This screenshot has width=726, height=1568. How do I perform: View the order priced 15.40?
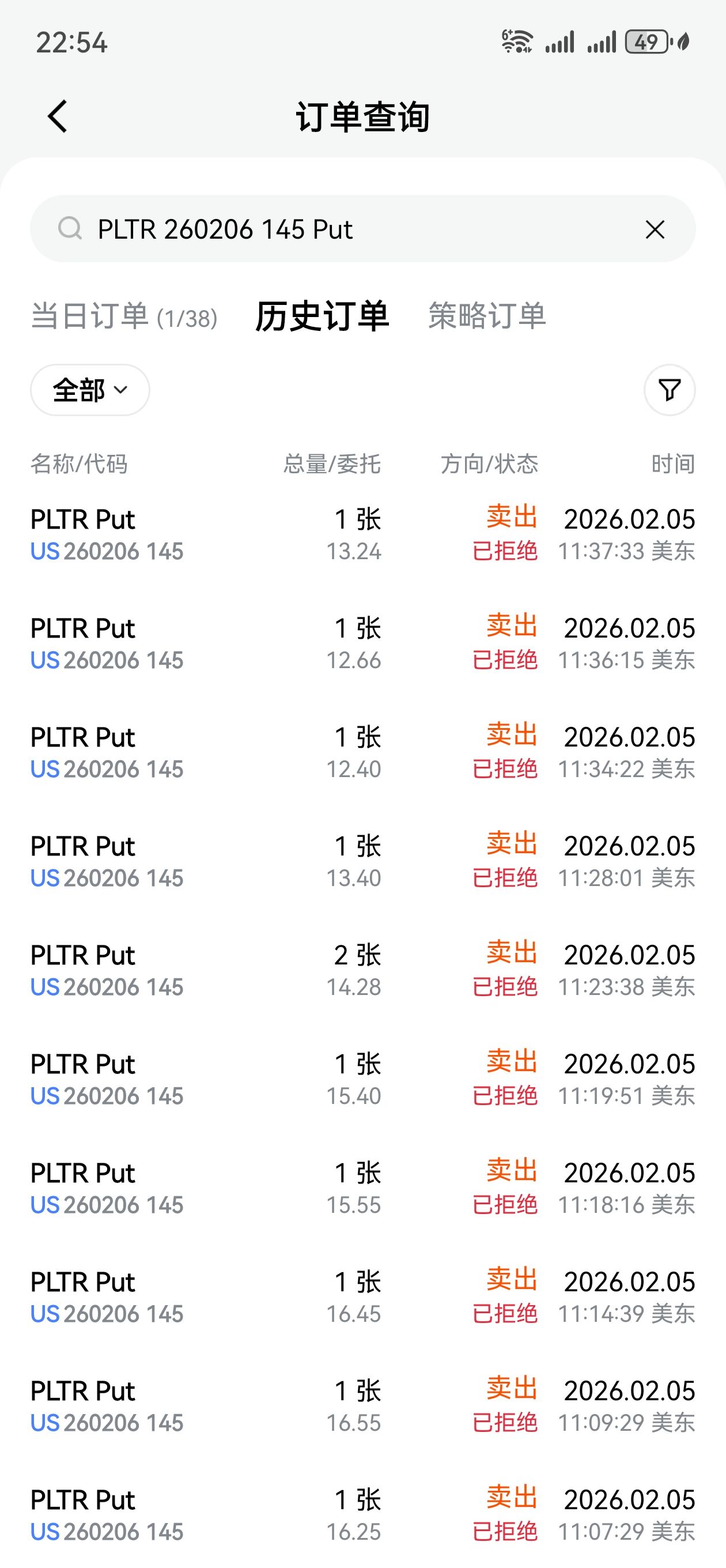pyautogui.click(x=362, y=1079)
